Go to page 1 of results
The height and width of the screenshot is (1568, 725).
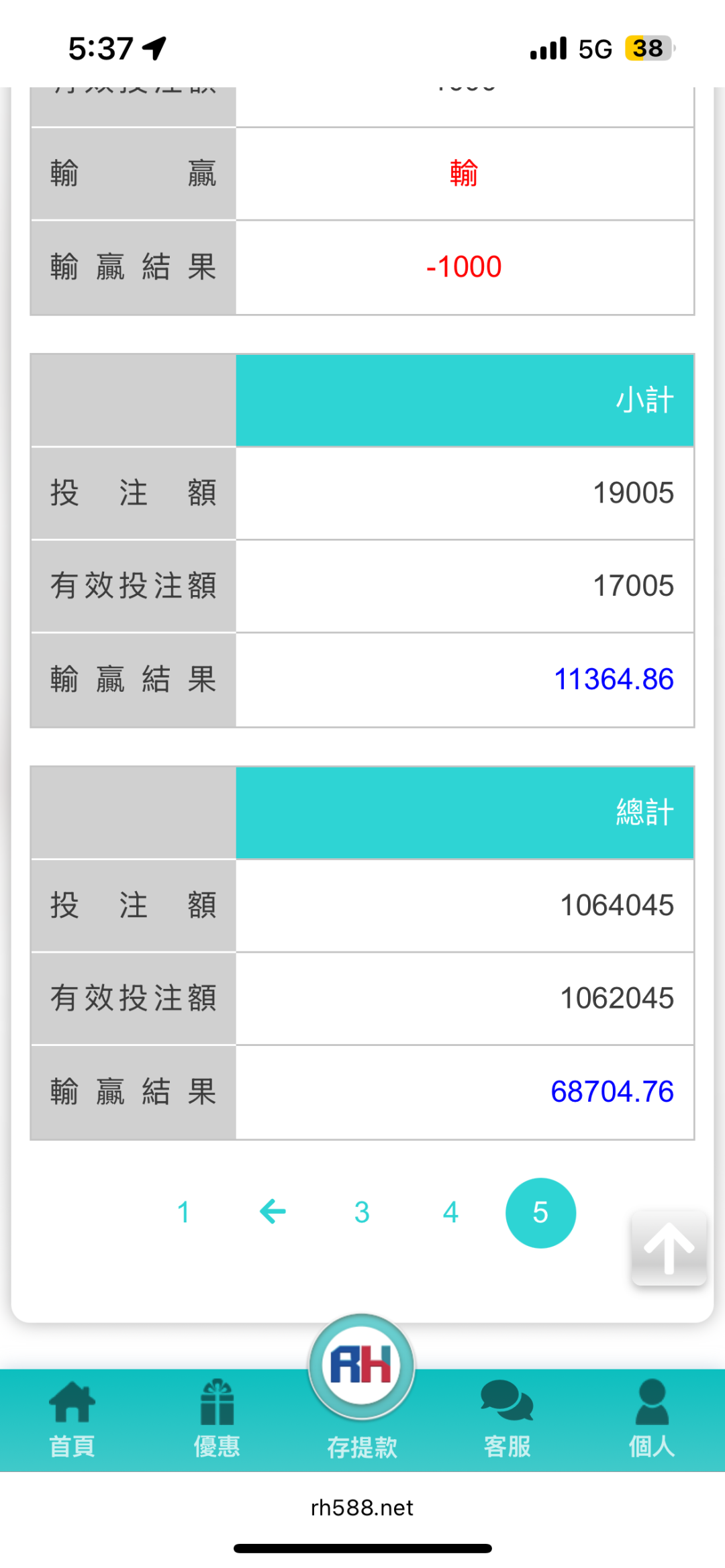pos(183,1212)
